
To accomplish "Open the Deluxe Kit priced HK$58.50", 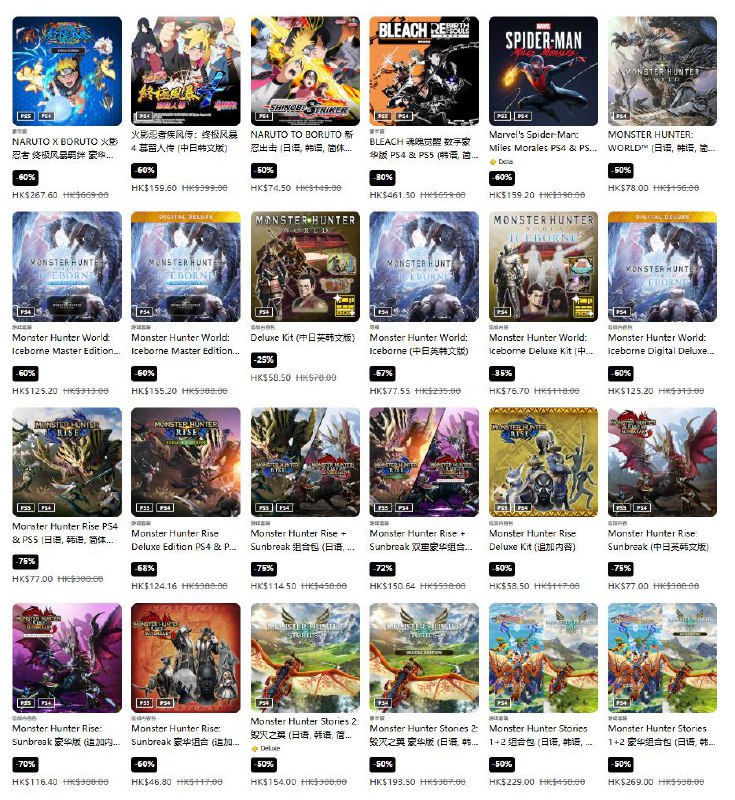I will point(304,265).
